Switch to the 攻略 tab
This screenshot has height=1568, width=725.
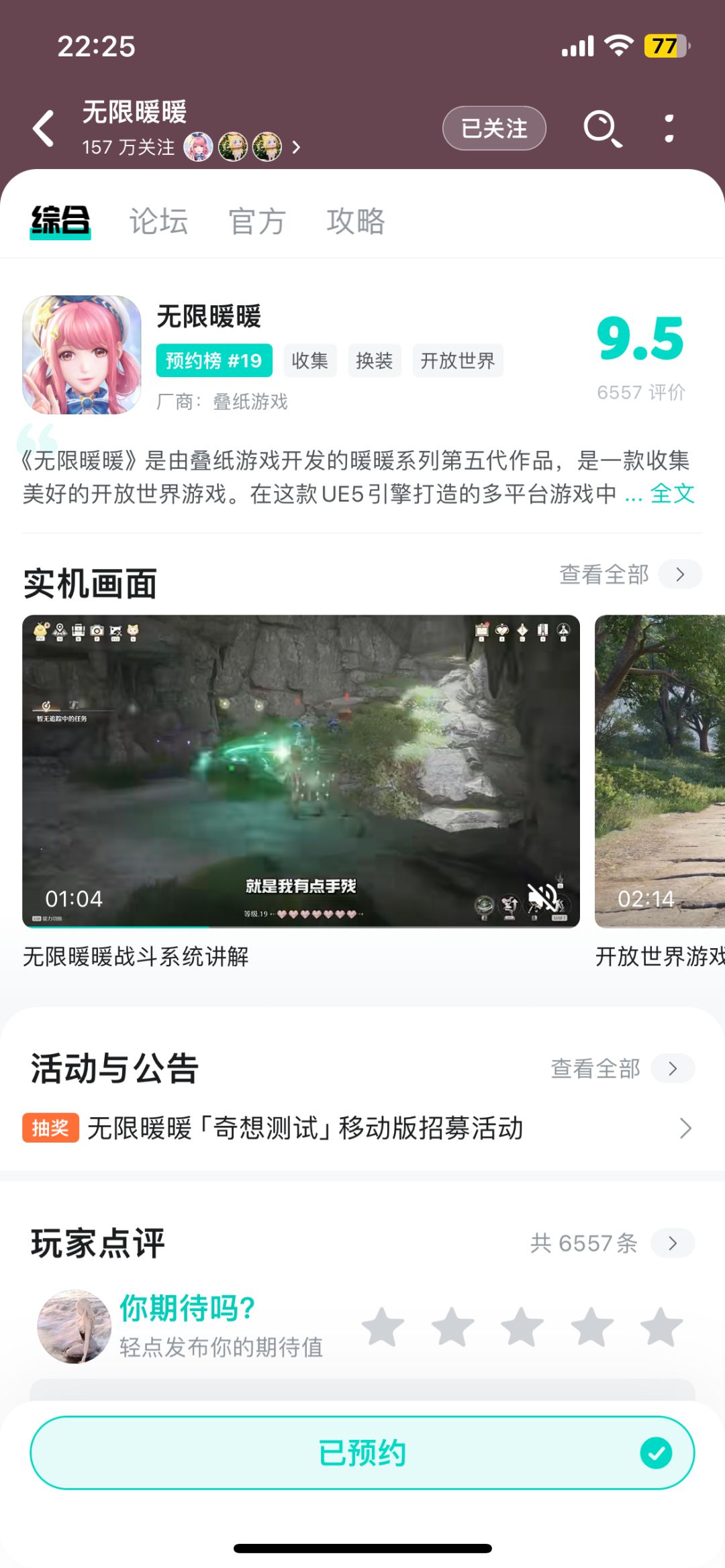click(356, 221)
